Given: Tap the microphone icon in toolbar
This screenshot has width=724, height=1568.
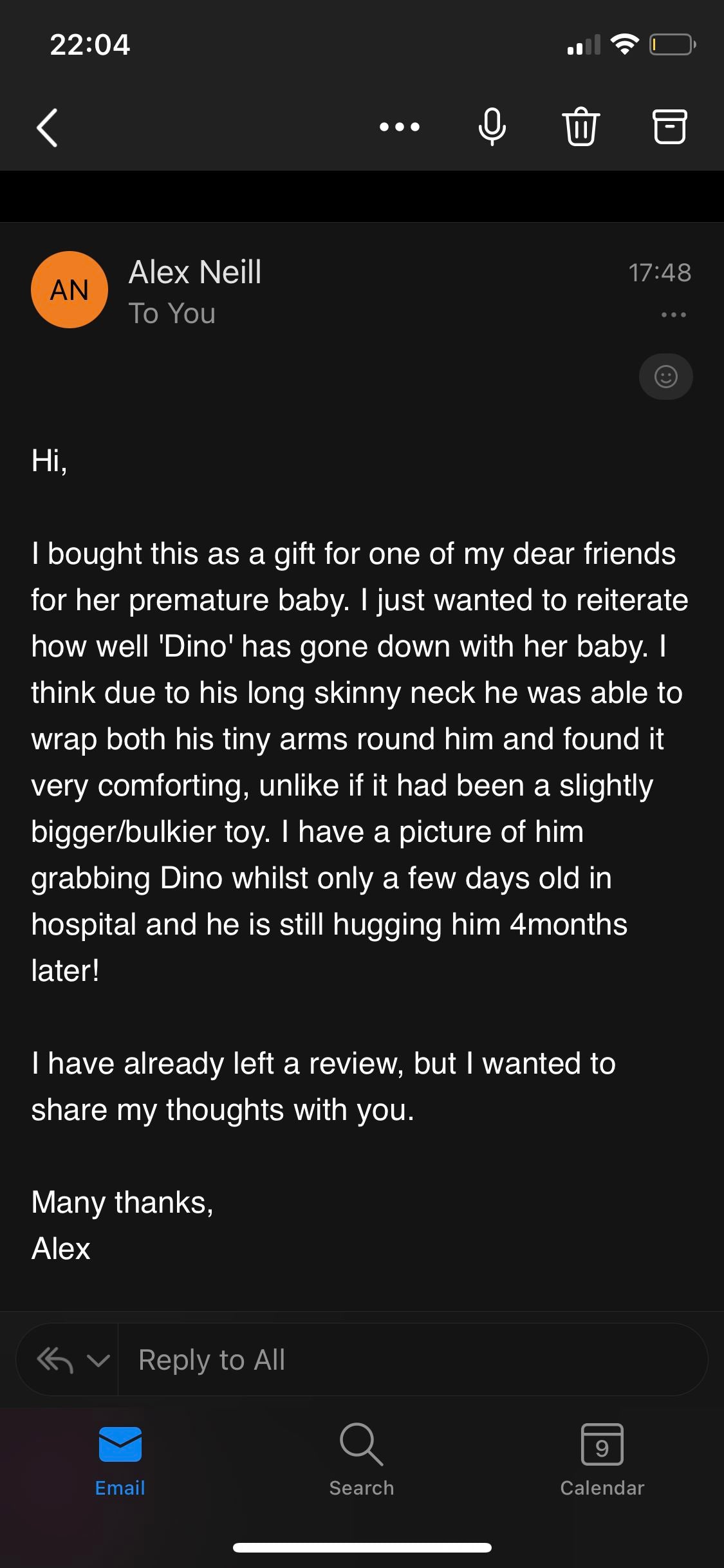Looking at the screenshot, I should 492,127.
